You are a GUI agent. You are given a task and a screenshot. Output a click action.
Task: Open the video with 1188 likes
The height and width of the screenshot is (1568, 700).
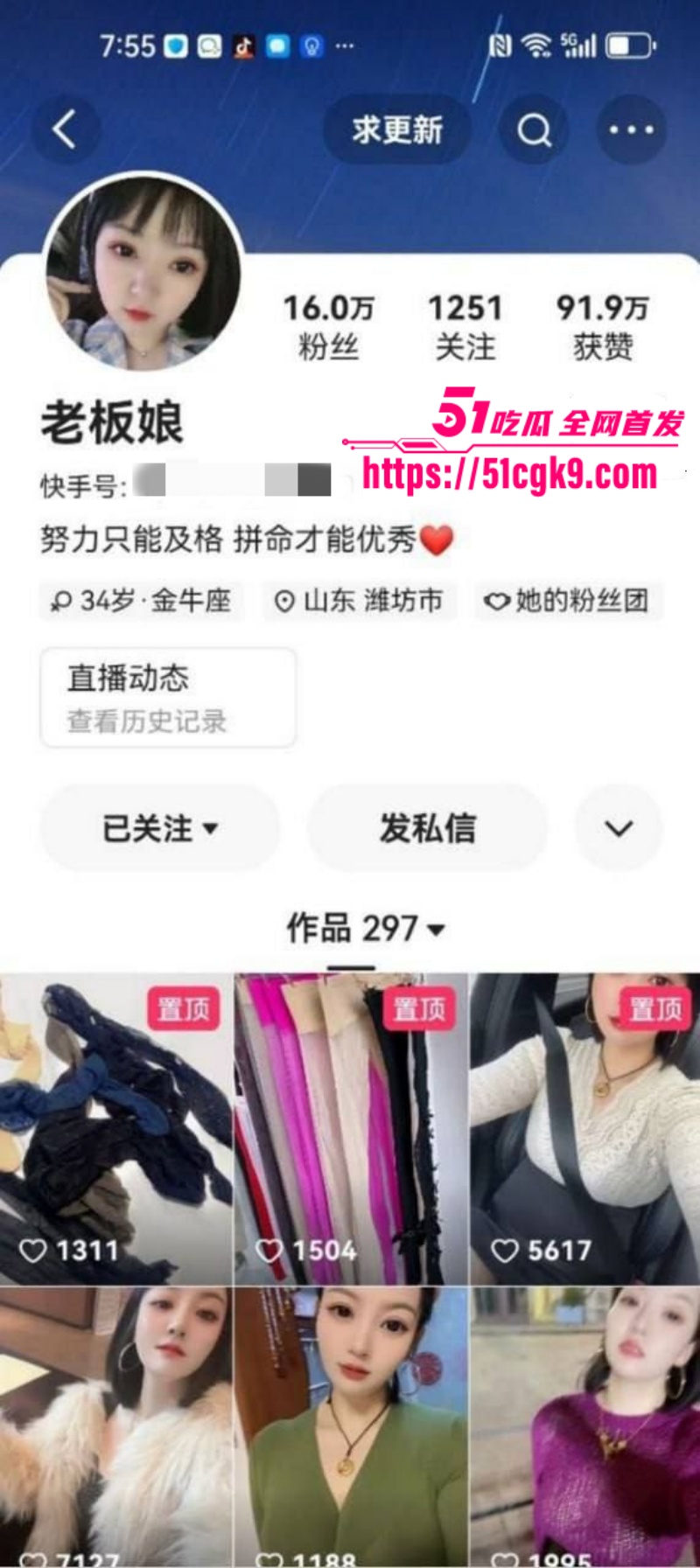350,1425
